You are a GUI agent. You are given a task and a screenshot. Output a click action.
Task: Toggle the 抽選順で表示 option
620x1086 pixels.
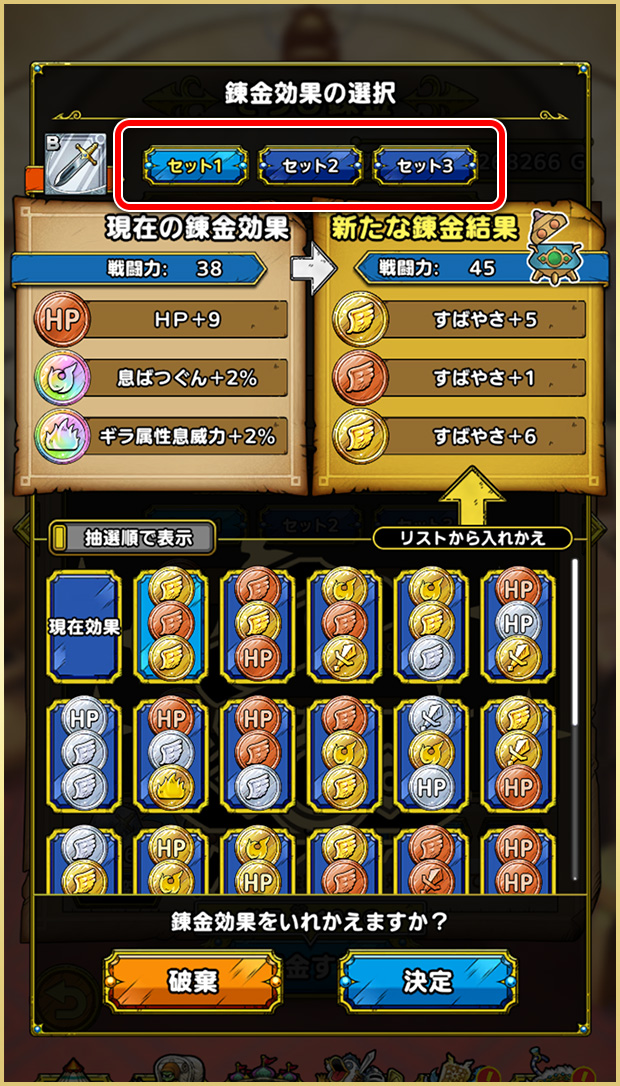tap(132, 538)
